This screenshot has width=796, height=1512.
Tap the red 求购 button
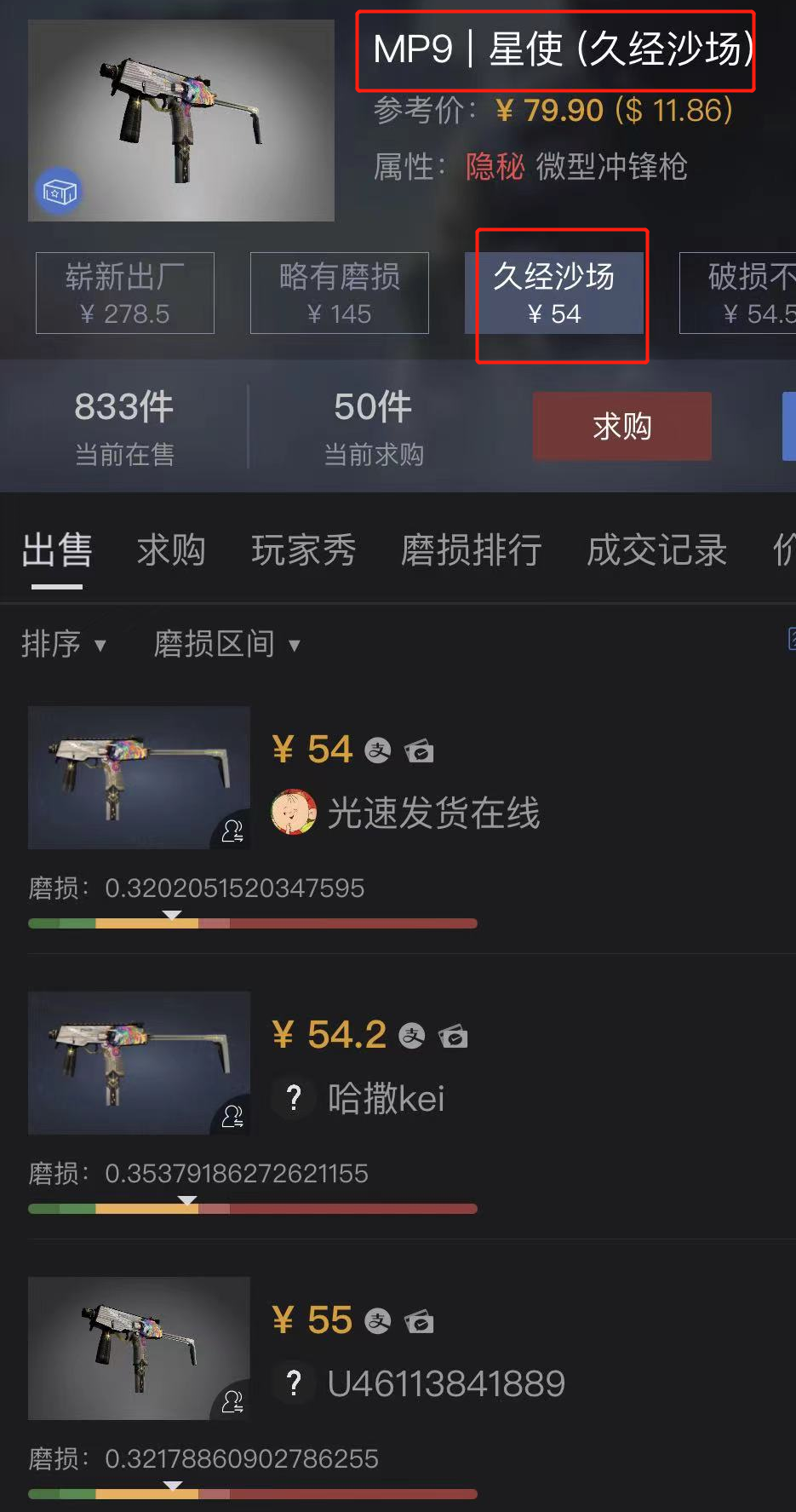(621, 426)
